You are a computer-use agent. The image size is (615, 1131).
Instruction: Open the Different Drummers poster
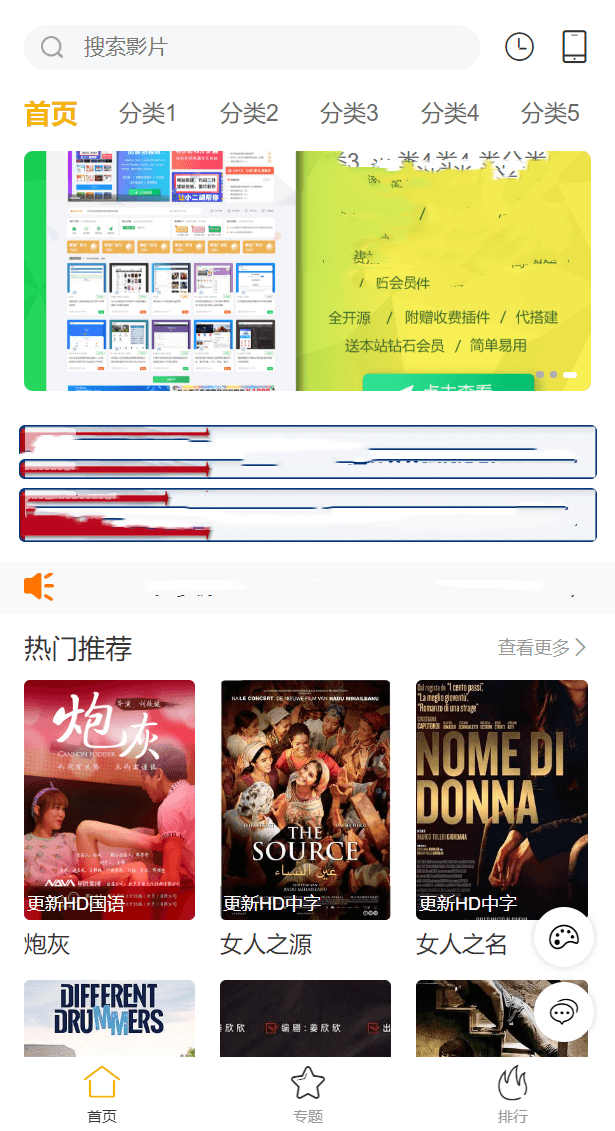click(109, 1017)
